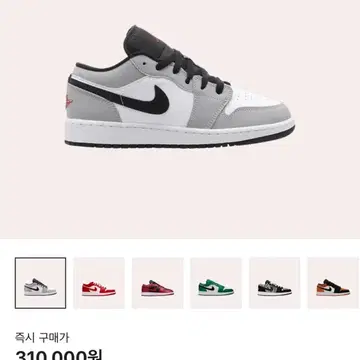The image size is (360, 360).
Task: Select the orange and black sneaker thumbnail
Action: tap(333, 283)
